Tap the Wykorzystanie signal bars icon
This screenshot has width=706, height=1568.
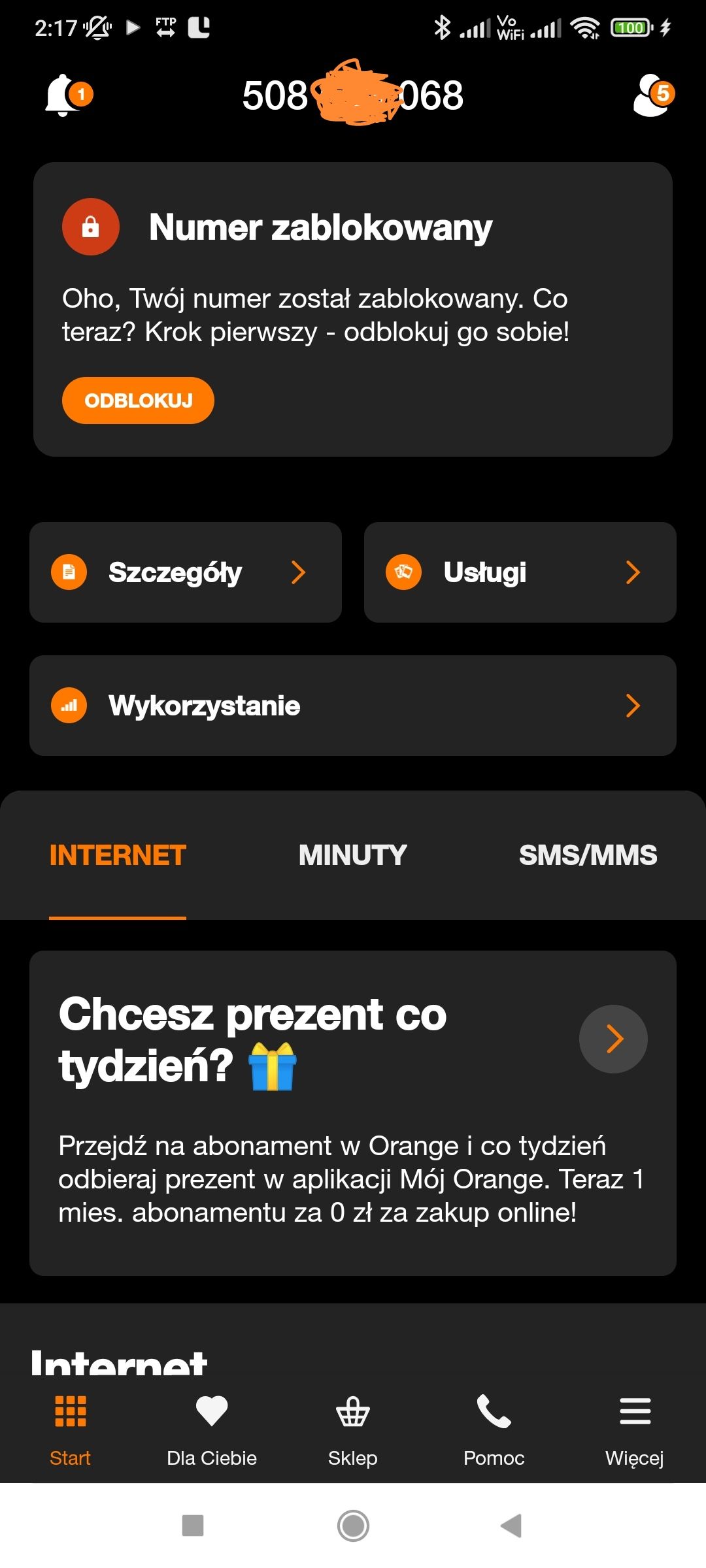pos(69,705)
